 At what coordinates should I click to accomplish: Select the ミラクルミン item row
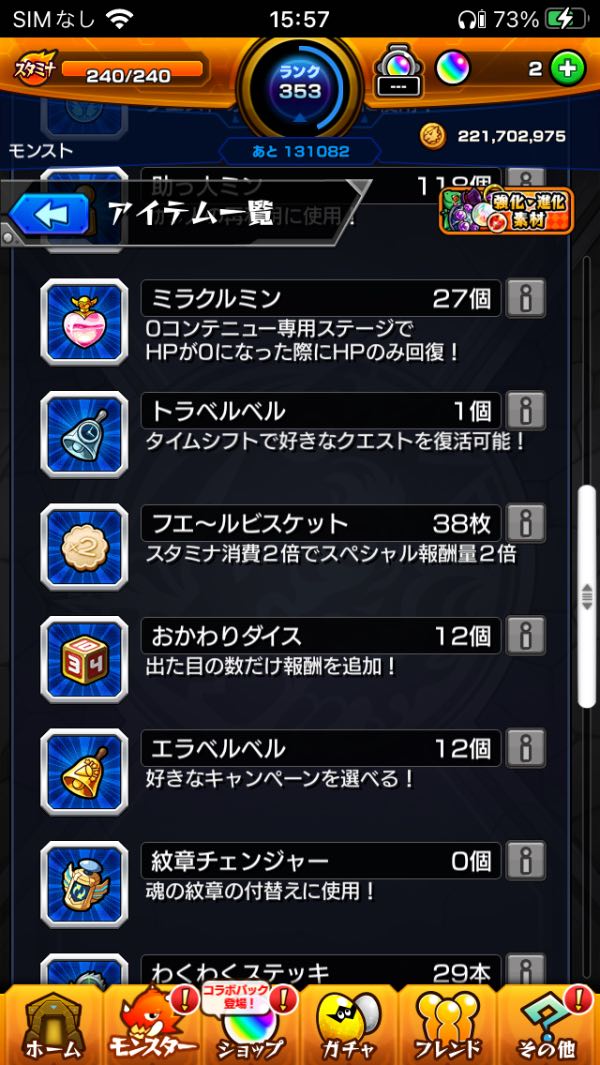click(294, 321)
